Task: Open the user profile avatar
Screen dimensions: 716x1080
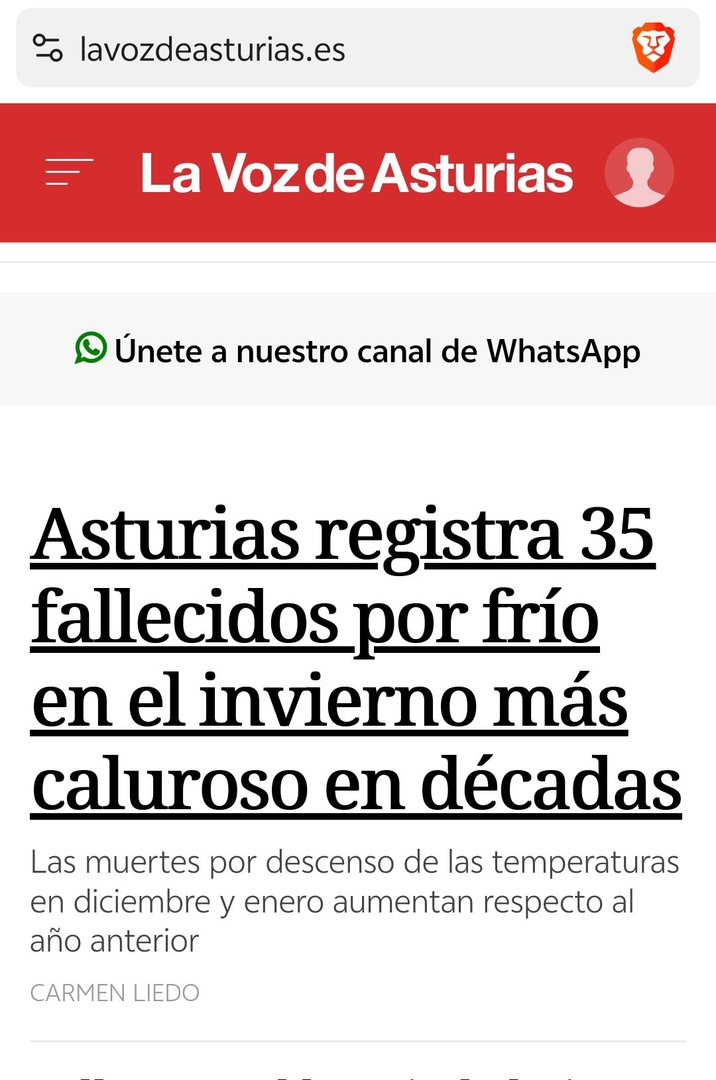Action: (639, 173)
